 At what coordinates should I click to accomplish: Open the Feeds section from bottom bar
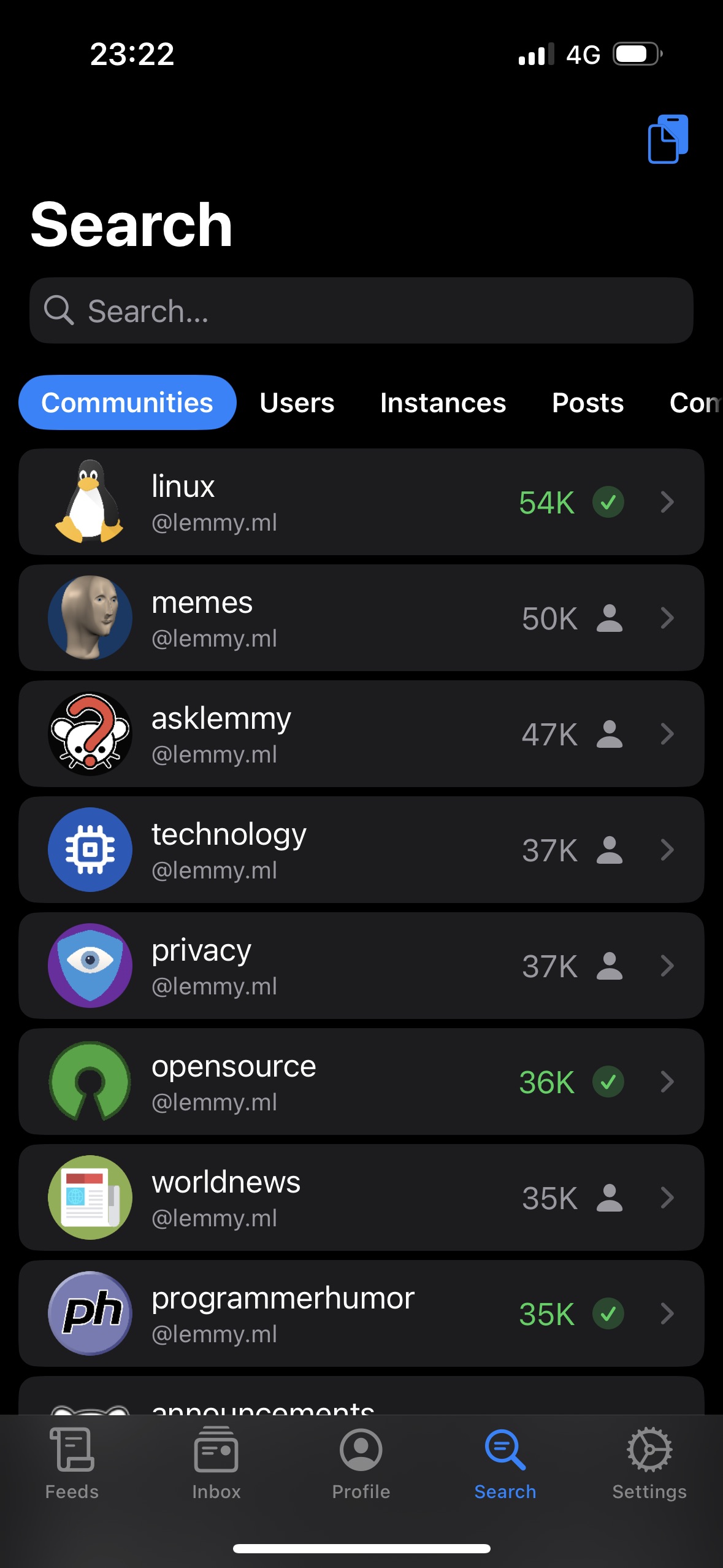coord(71,1472)
